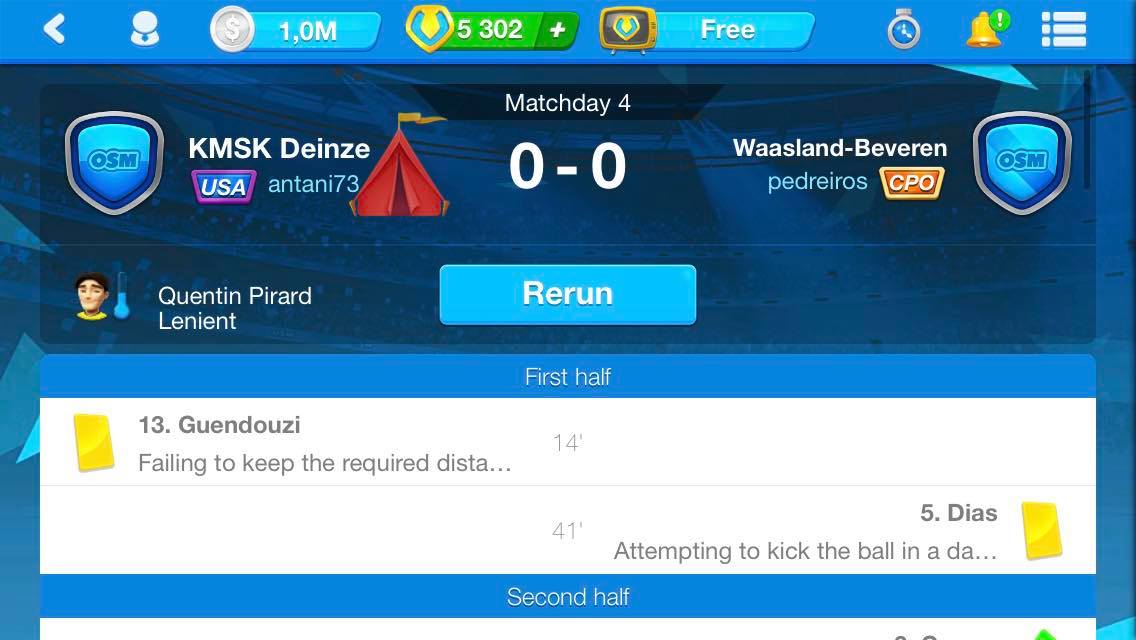Viewport: 1136px width, 640px height.
Task: Add more boss coins with the plus button
Action: pyautogui.click(x=557, y=30)
